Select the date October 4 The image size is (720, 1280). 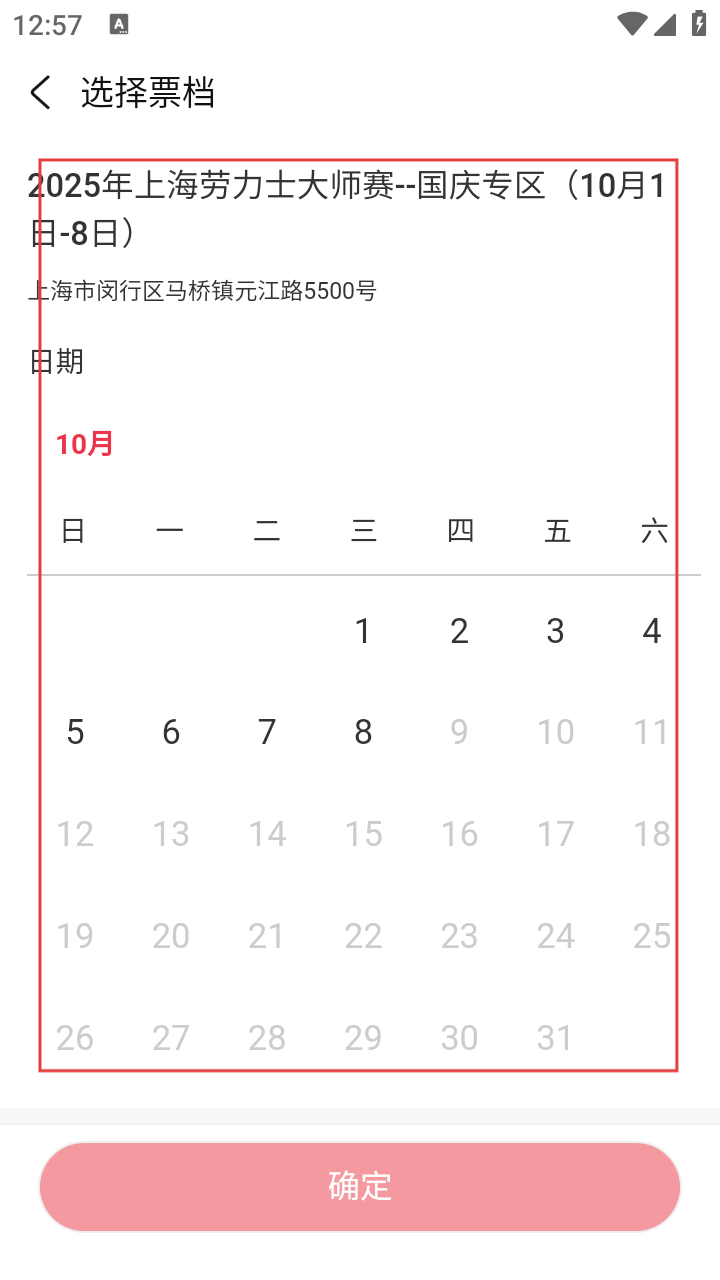651,631
